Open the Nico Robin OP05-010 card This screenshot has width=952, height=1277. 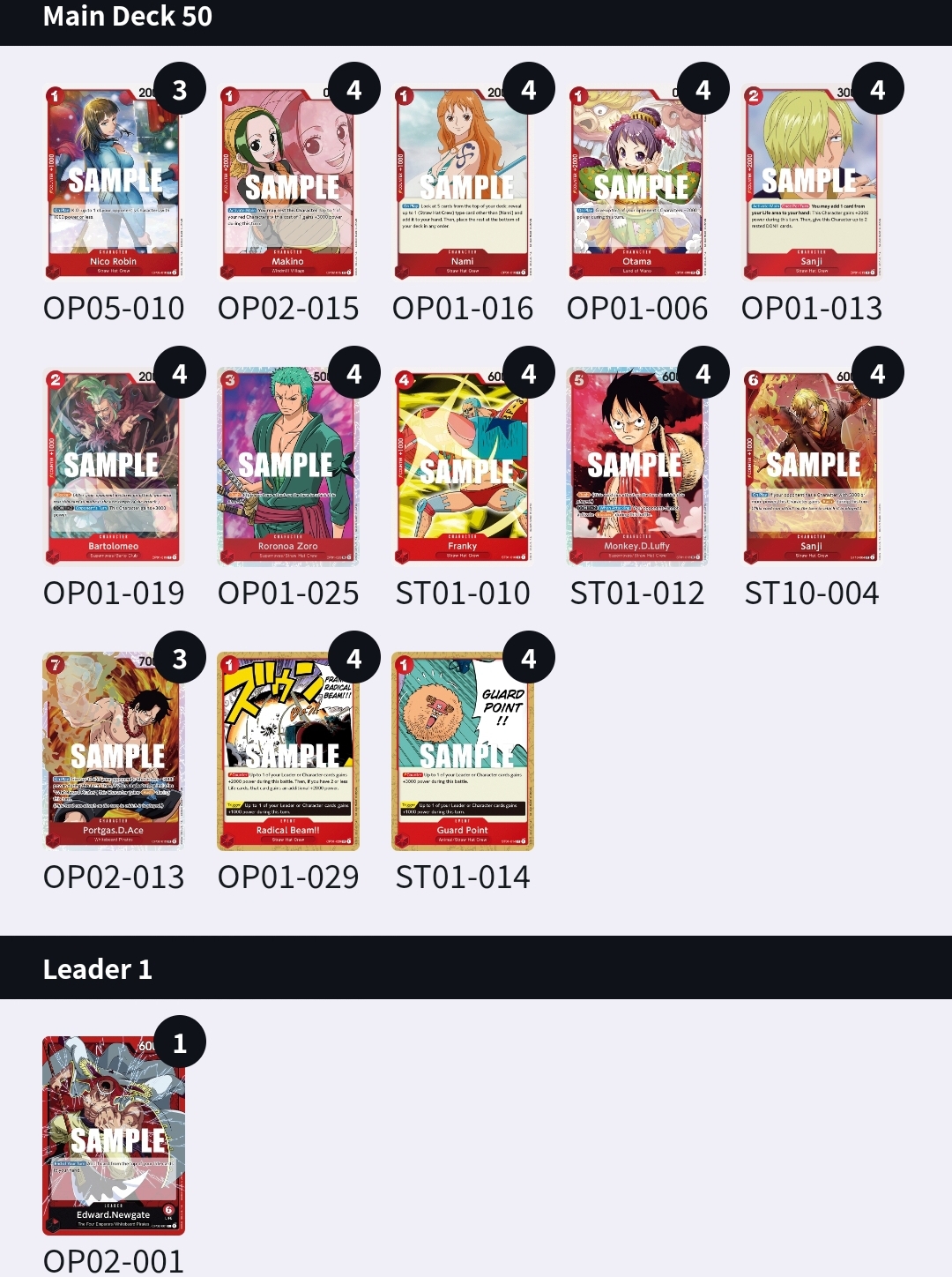[x=113, y=183]
